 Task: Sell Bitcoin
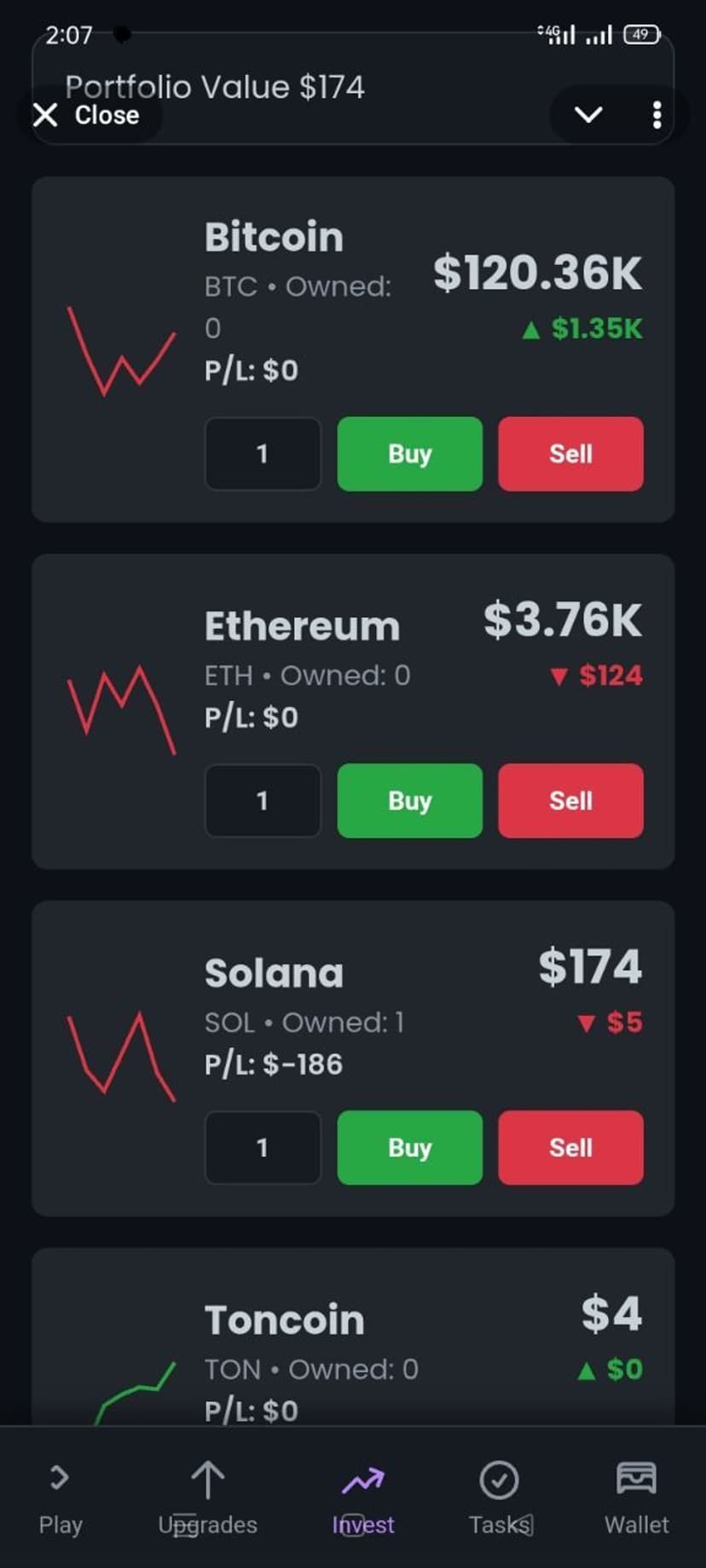click(x=570, y=453)
